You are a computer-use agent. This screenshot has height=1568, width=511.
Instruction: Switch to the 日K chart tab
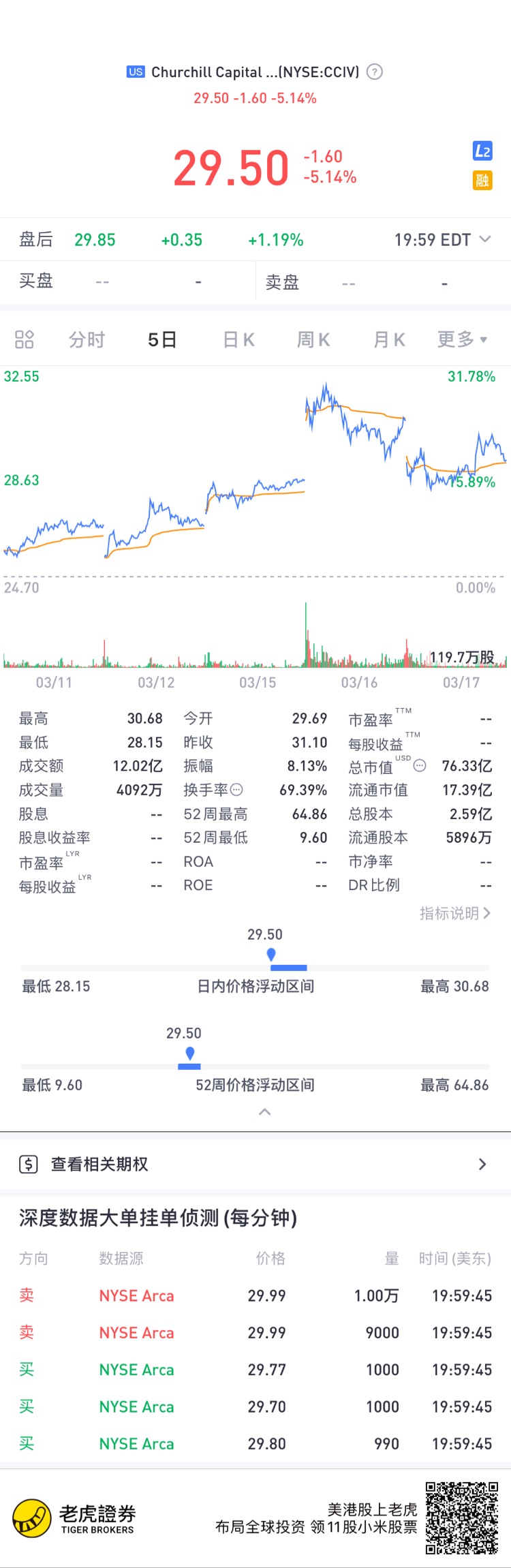238,339
